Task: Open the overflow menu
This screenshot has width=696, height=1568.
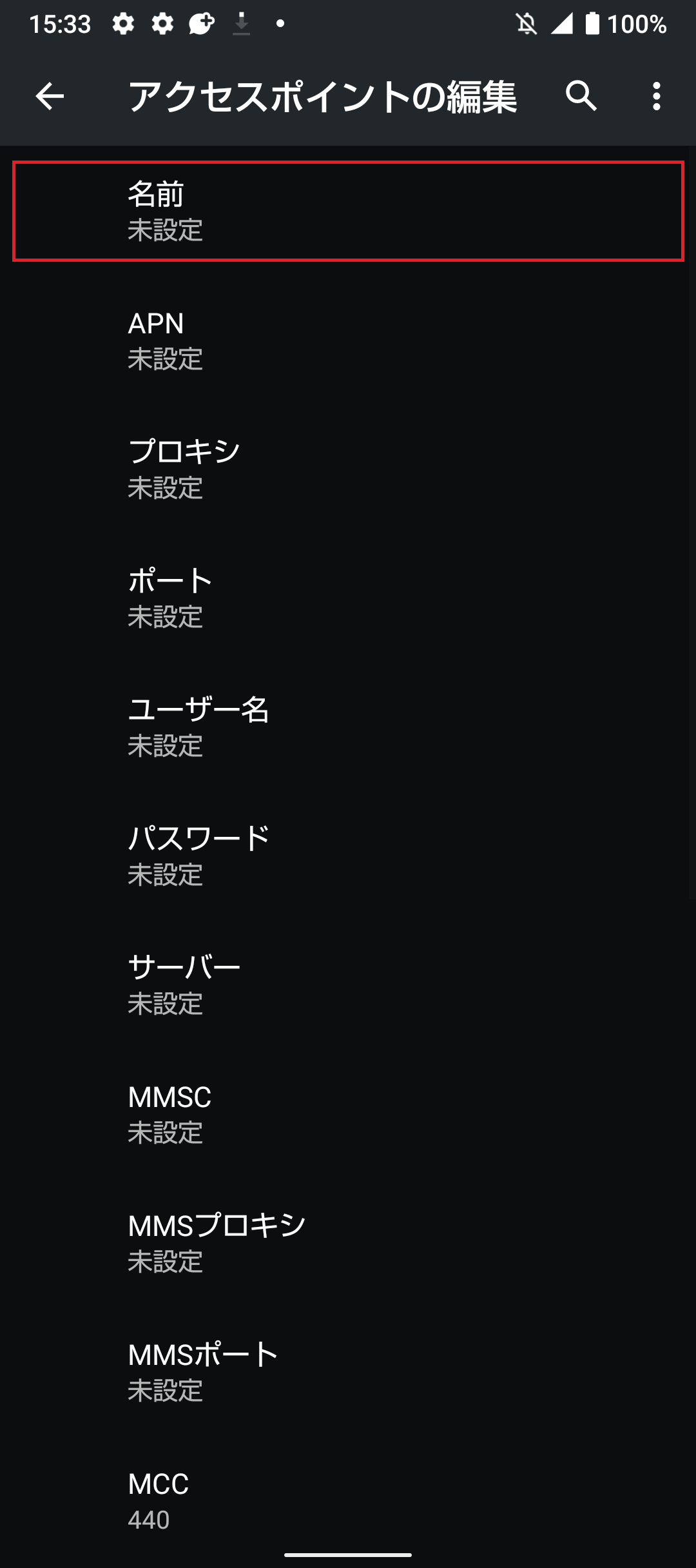Action: pos(657,97)
